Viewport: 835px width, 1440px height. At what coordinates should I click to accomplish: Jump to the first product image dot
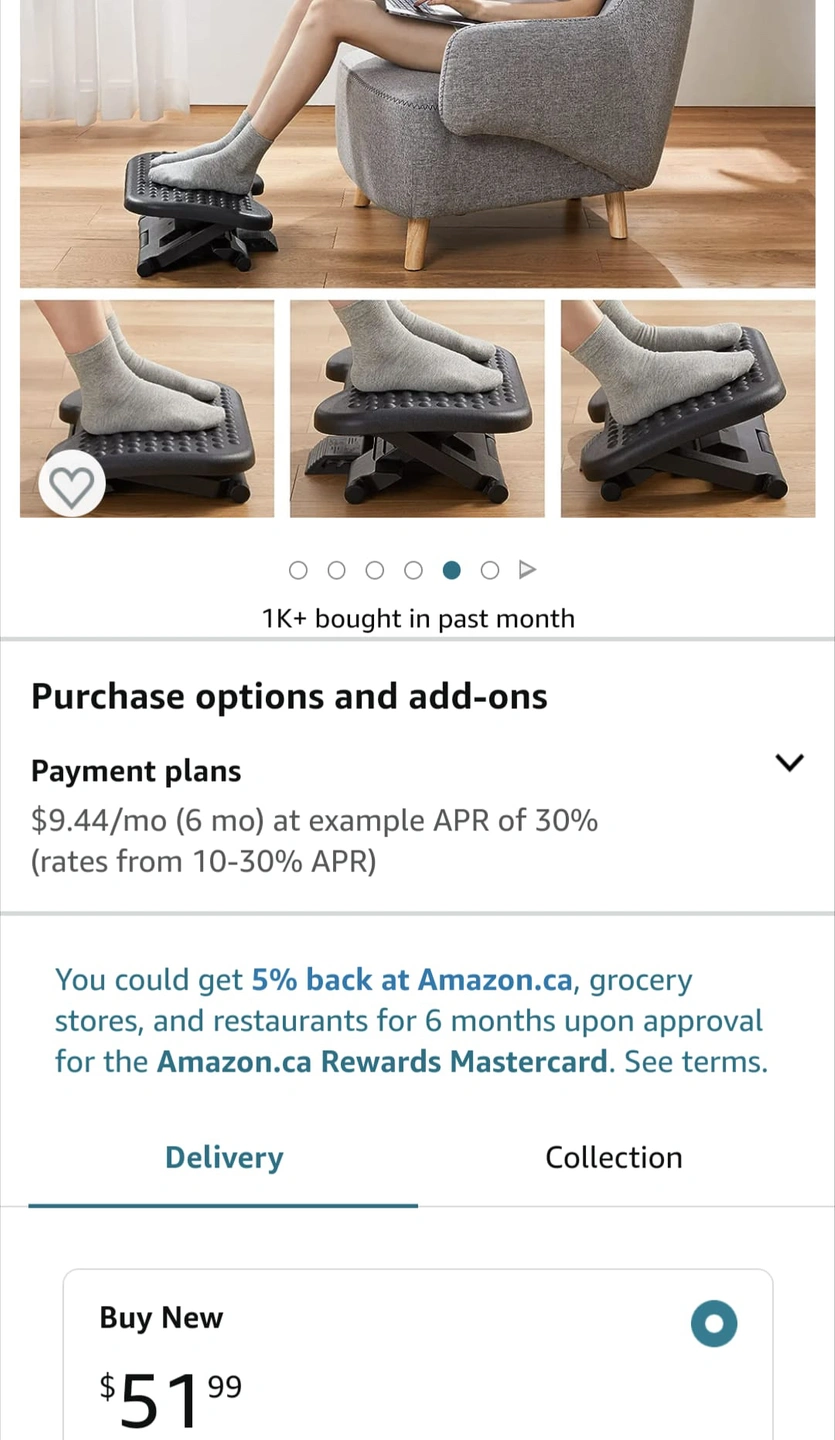coord(298,570)
